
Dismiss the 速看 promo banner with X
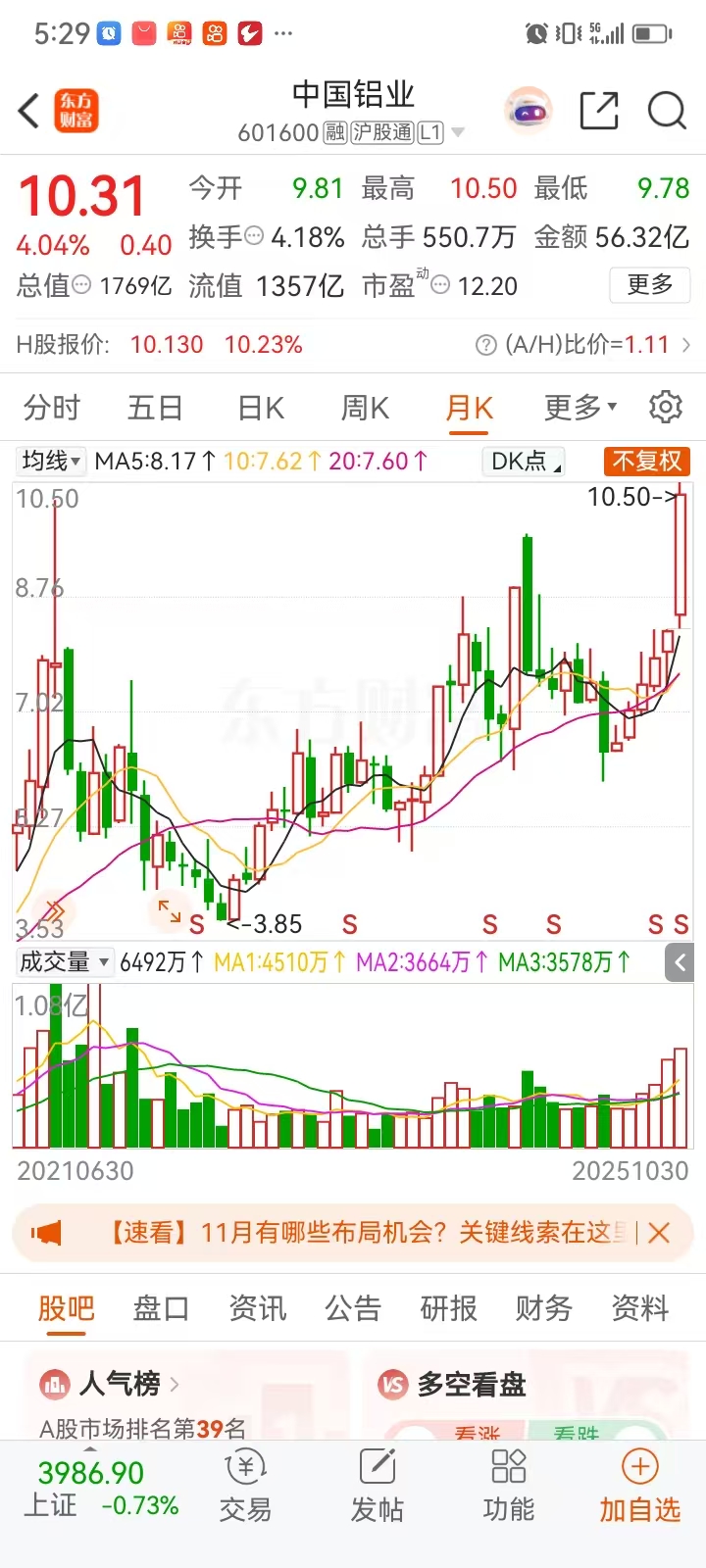pyautogui.click(x=660, y=1233)
